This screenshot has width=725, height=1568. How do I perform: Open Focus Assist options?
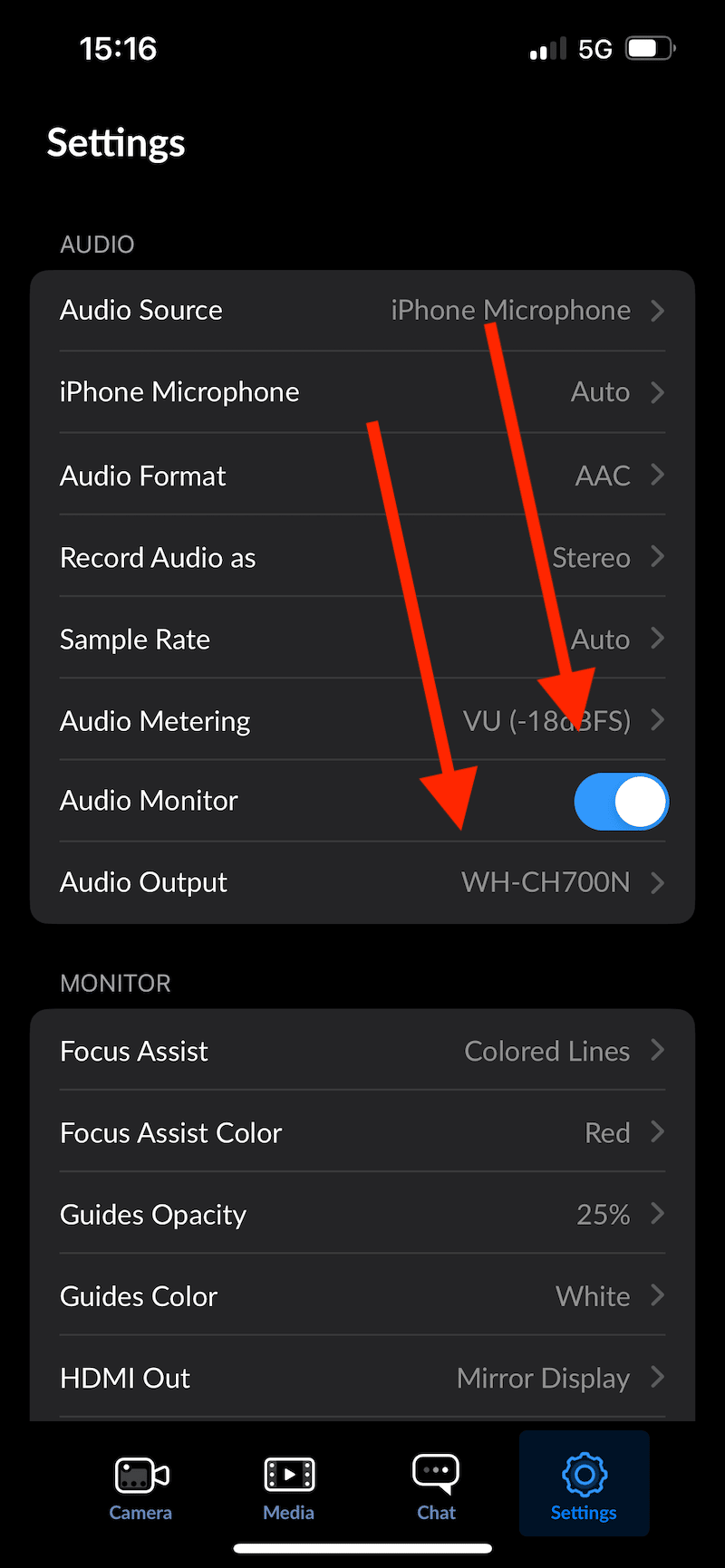[x=362, y=1051]
